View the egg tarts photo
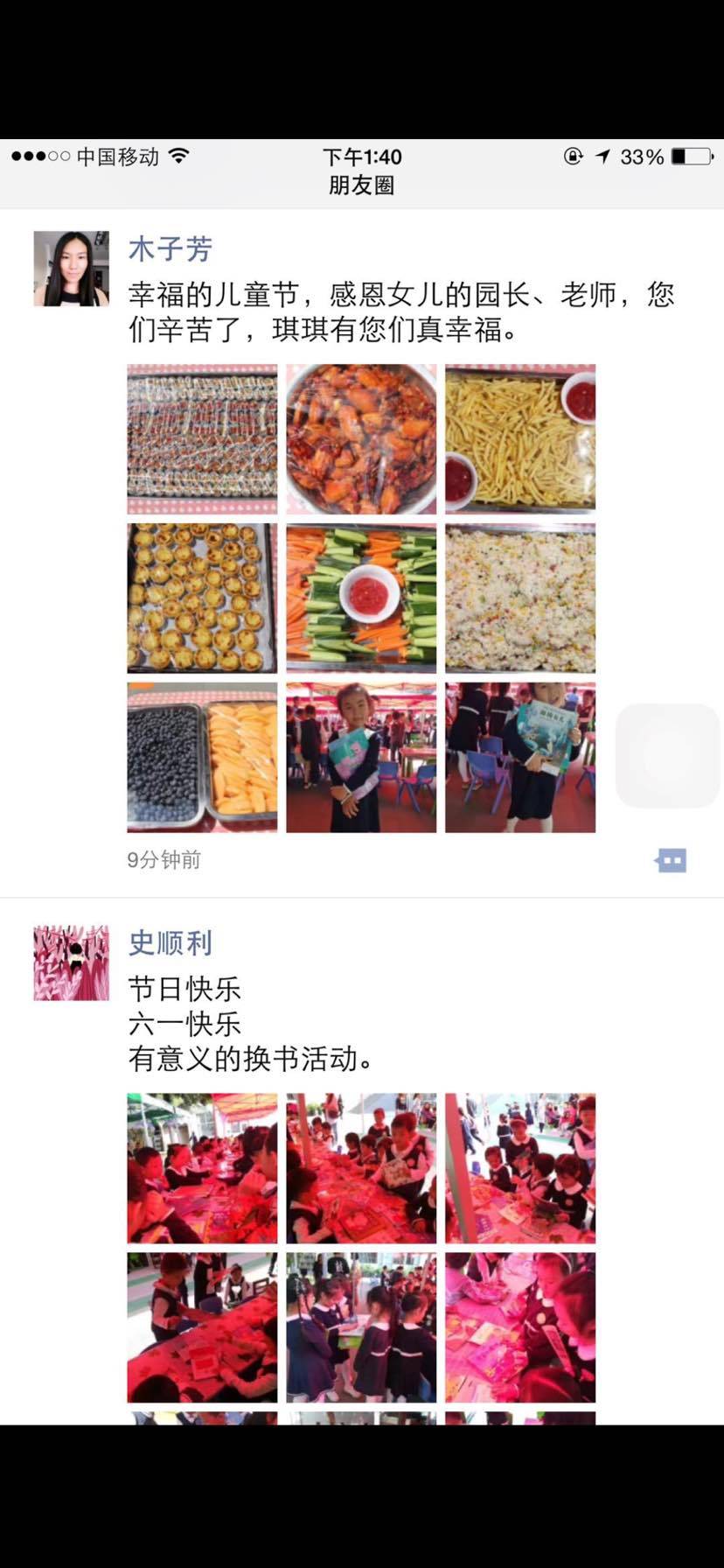 [202, 598]
